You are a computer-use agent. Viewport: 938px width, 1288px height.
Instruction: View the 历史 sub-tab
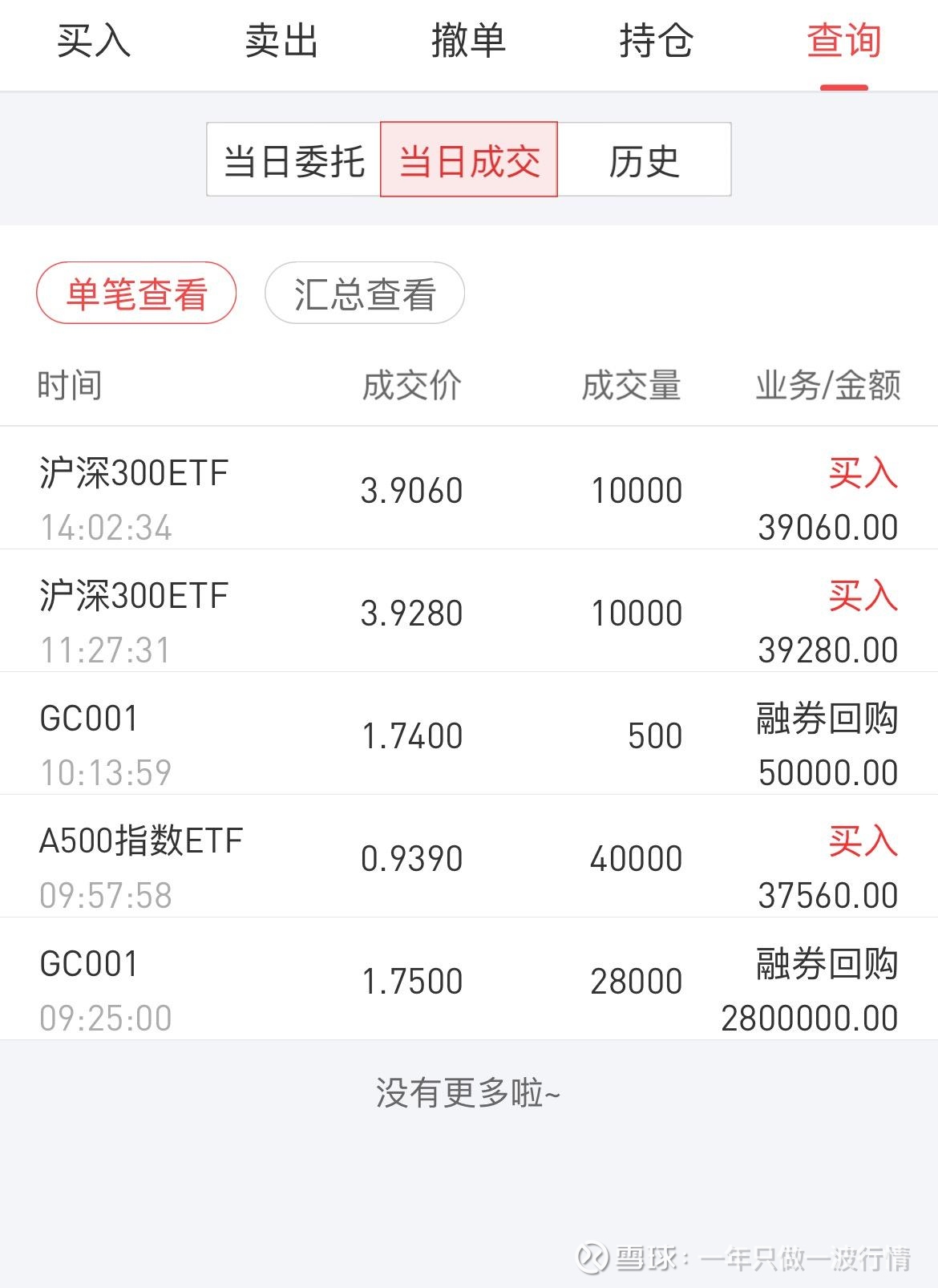(x=646, y=160)
